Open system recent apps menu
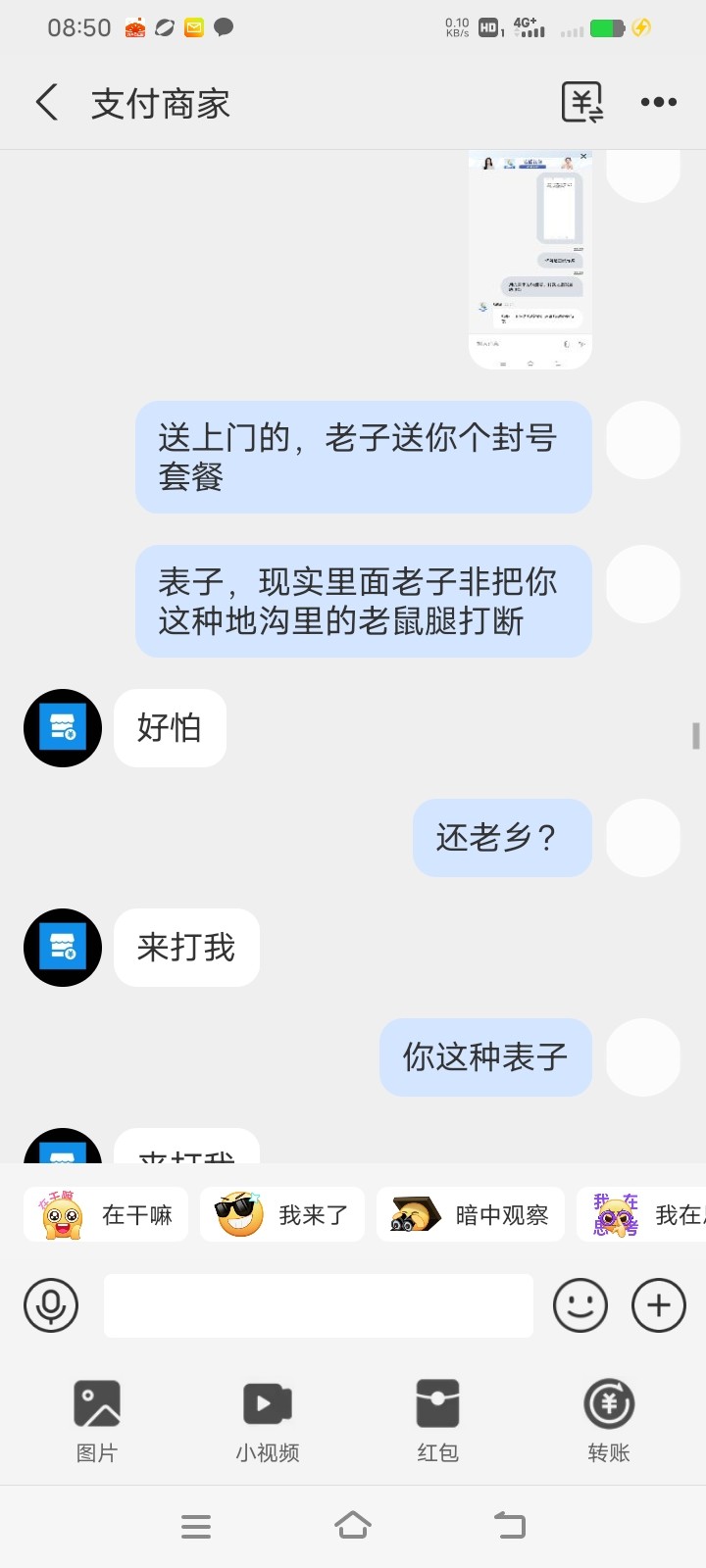Image resolution: width=706 pixels, height=1568 pixels. tap(196, 1526)
